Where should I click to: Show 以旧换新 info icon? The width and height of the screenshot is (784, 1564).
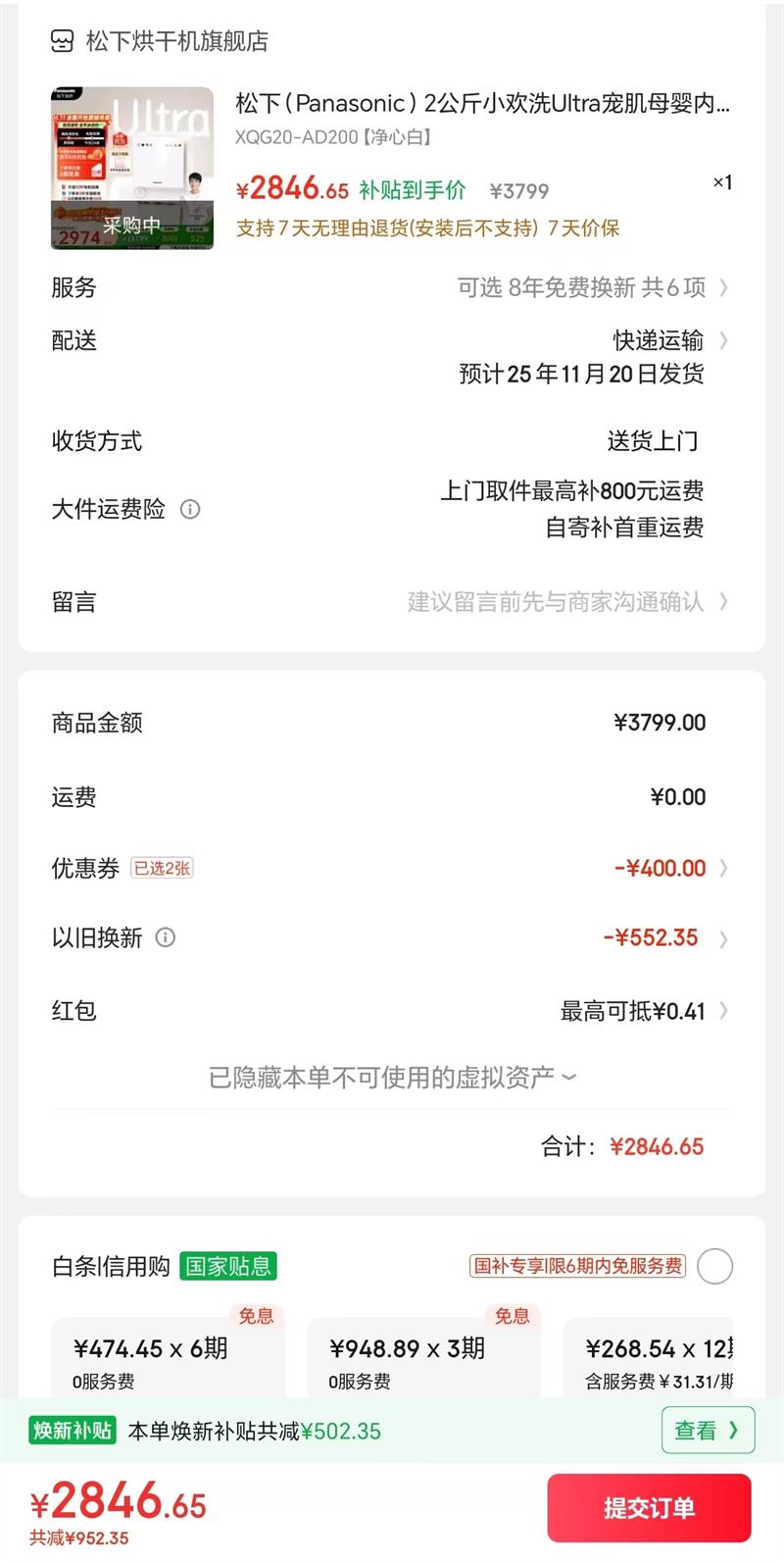click(x=166, y=937)
